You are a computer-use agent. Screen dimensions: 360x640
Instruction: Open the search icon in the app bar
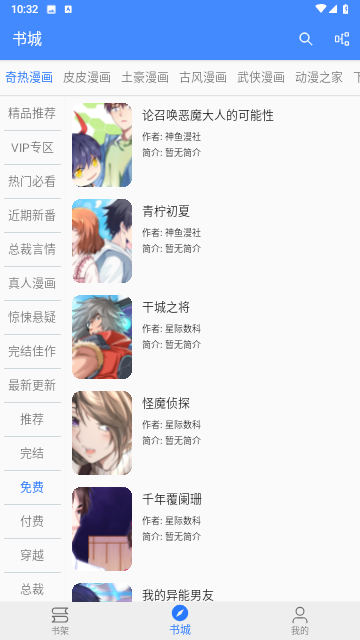tap(305, 39)
